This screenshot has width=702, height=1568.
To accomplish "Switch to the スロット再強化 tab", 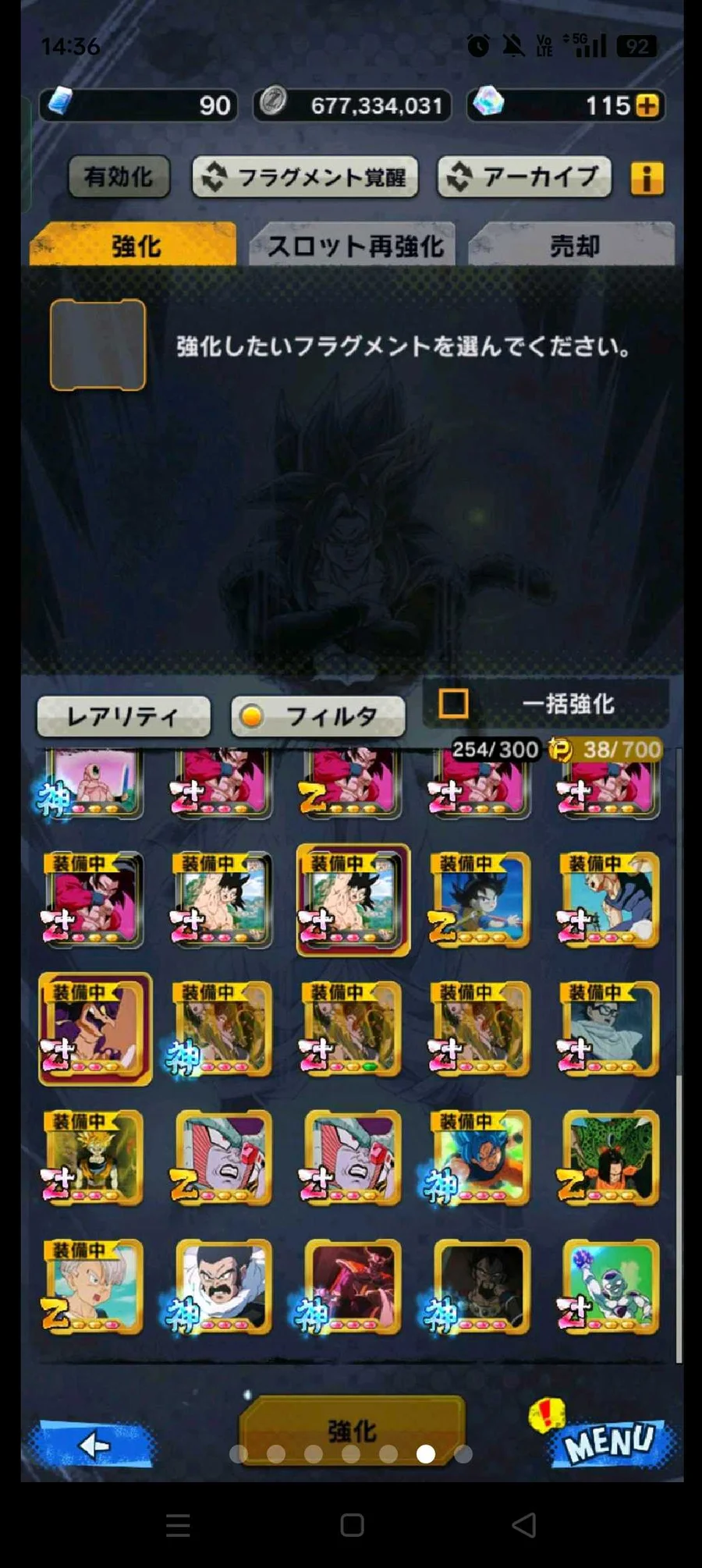I will pyautogui.click(x=354, y=247).
